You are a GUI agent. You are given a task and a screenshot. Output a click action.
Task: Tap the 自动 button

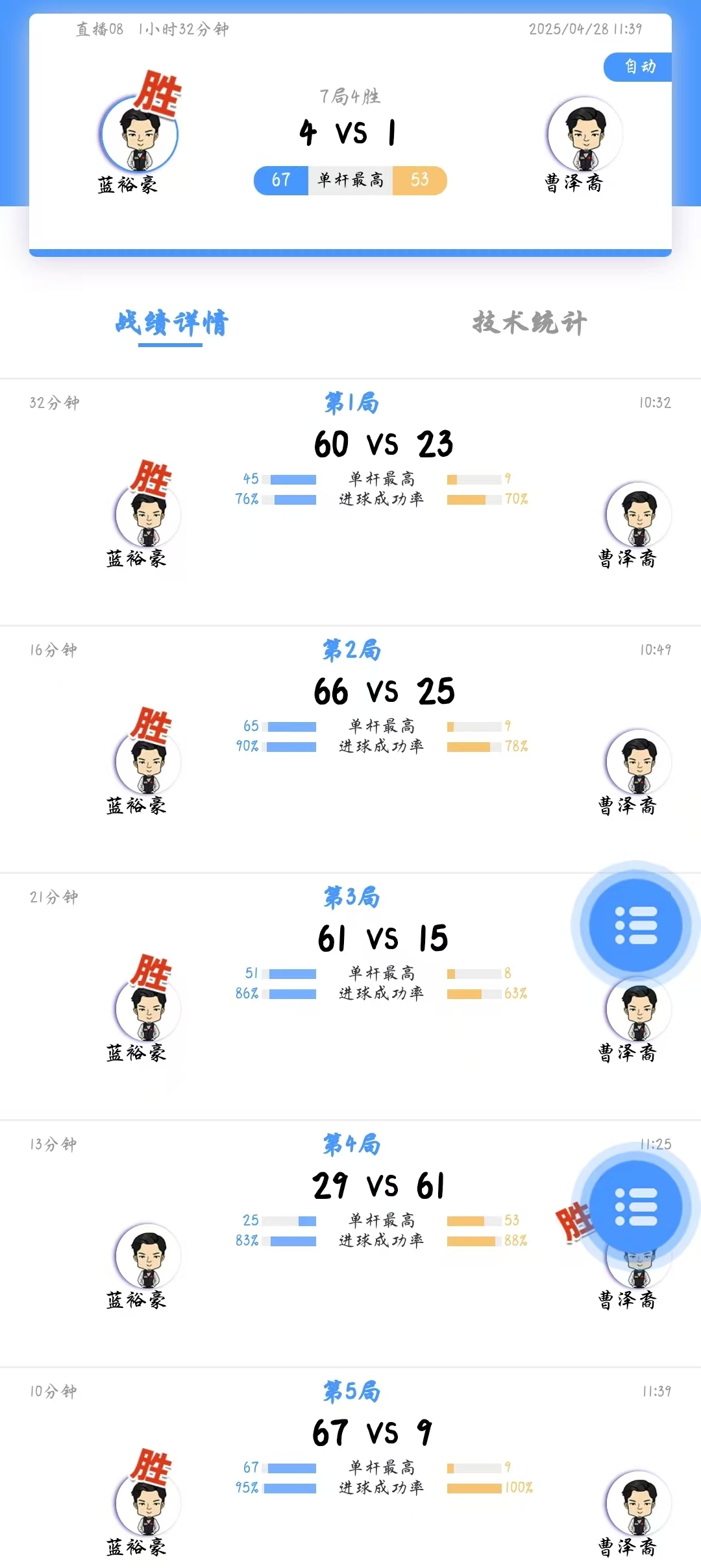(x=639, y=67)
